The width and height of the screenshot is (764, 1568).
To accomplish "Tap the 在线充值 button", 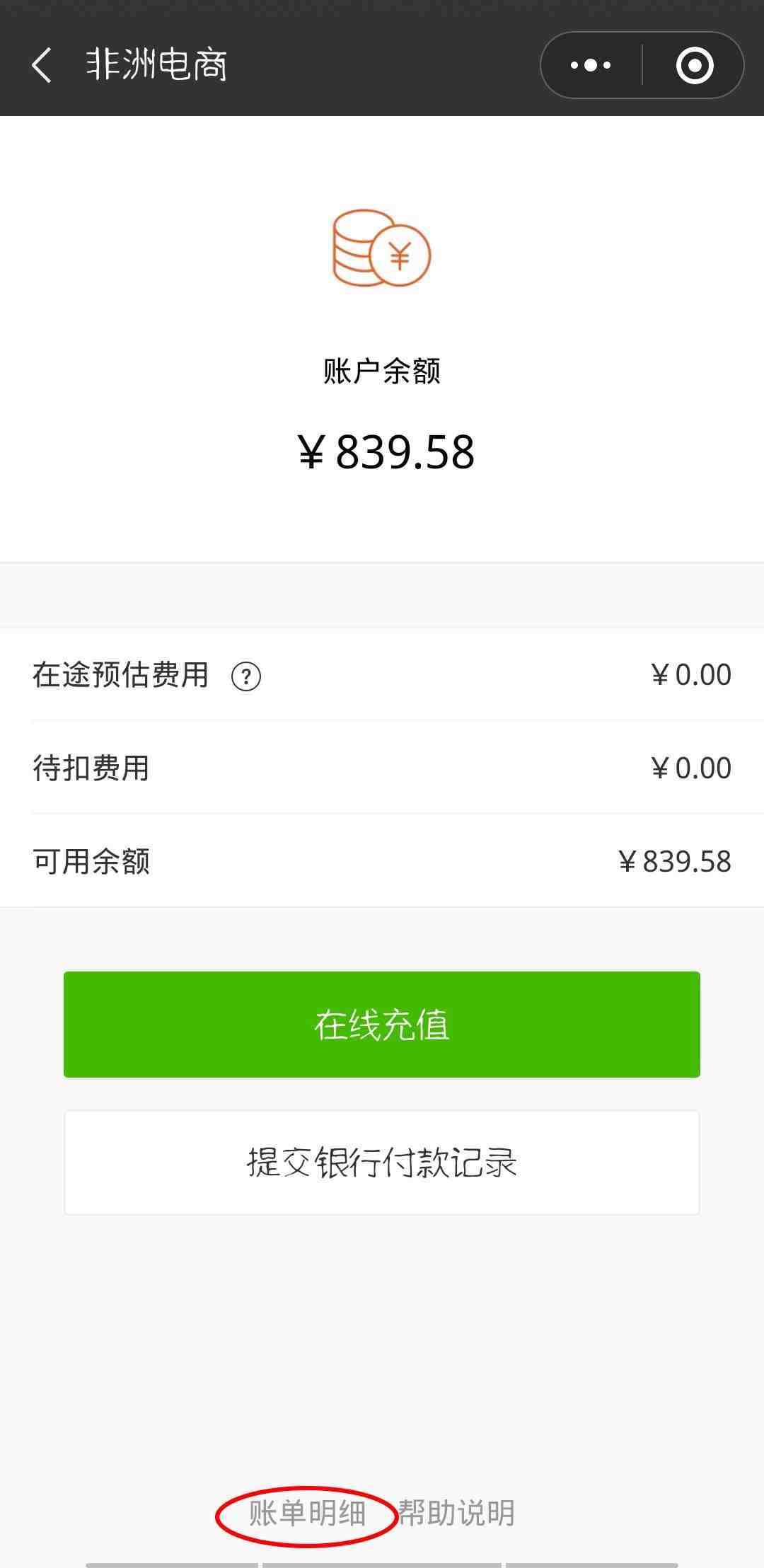I will click(382, 1024).
